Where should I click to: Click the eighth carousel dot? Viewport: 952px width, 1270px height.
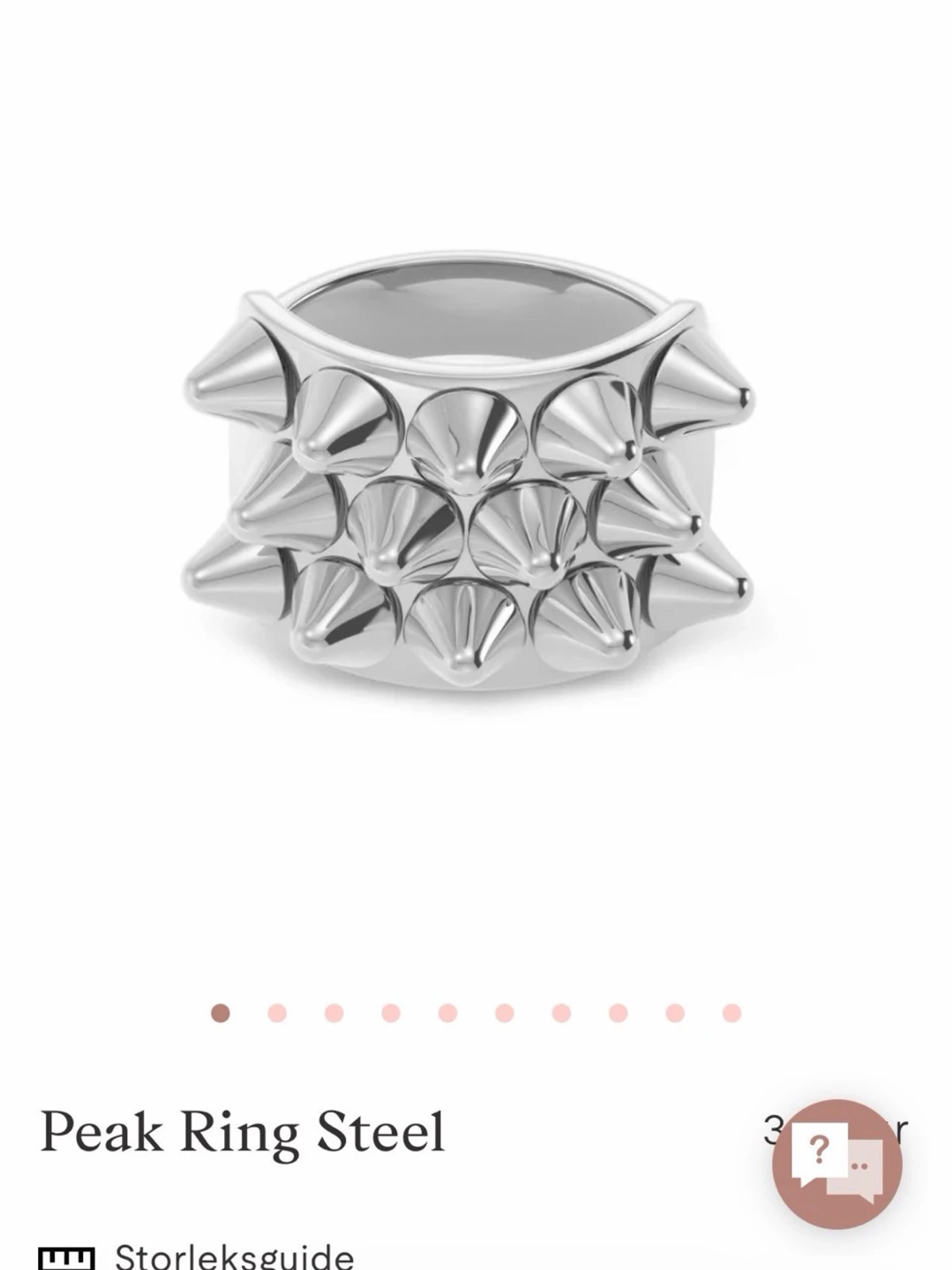click(x=619, y=1012)
